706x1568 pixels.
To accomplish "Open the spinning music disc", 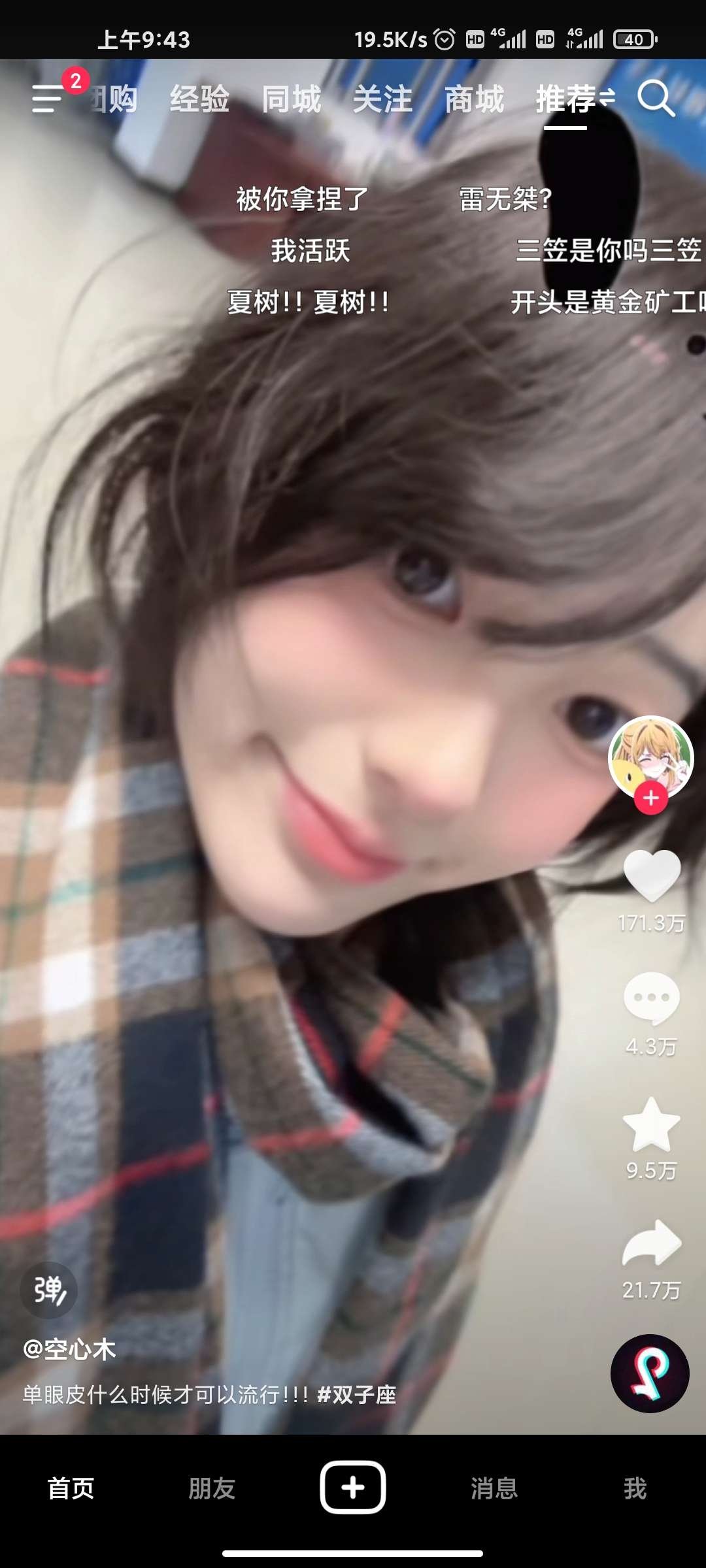I will (x=650, y=1373).
